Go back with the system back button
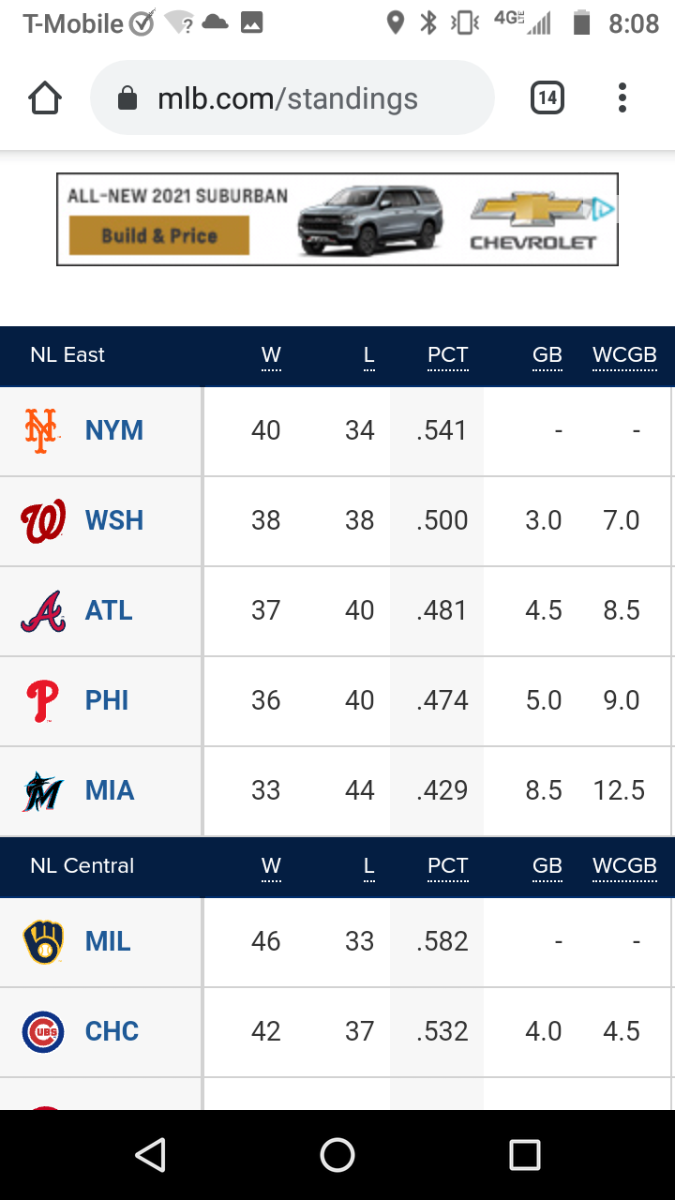This screenshot has height=1200, width=675. (150, 1155)
